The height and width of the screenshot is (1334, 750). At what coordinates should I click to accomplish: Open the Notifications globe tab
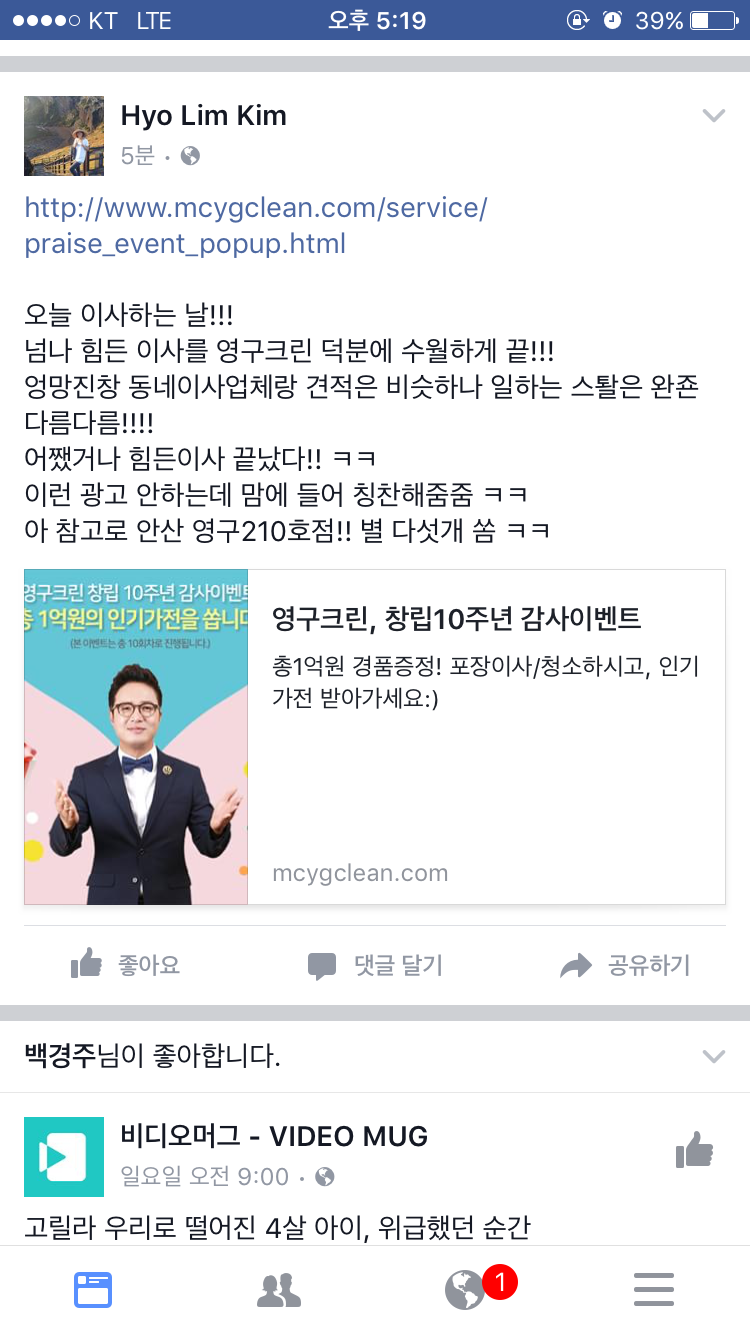[465, 1290]
